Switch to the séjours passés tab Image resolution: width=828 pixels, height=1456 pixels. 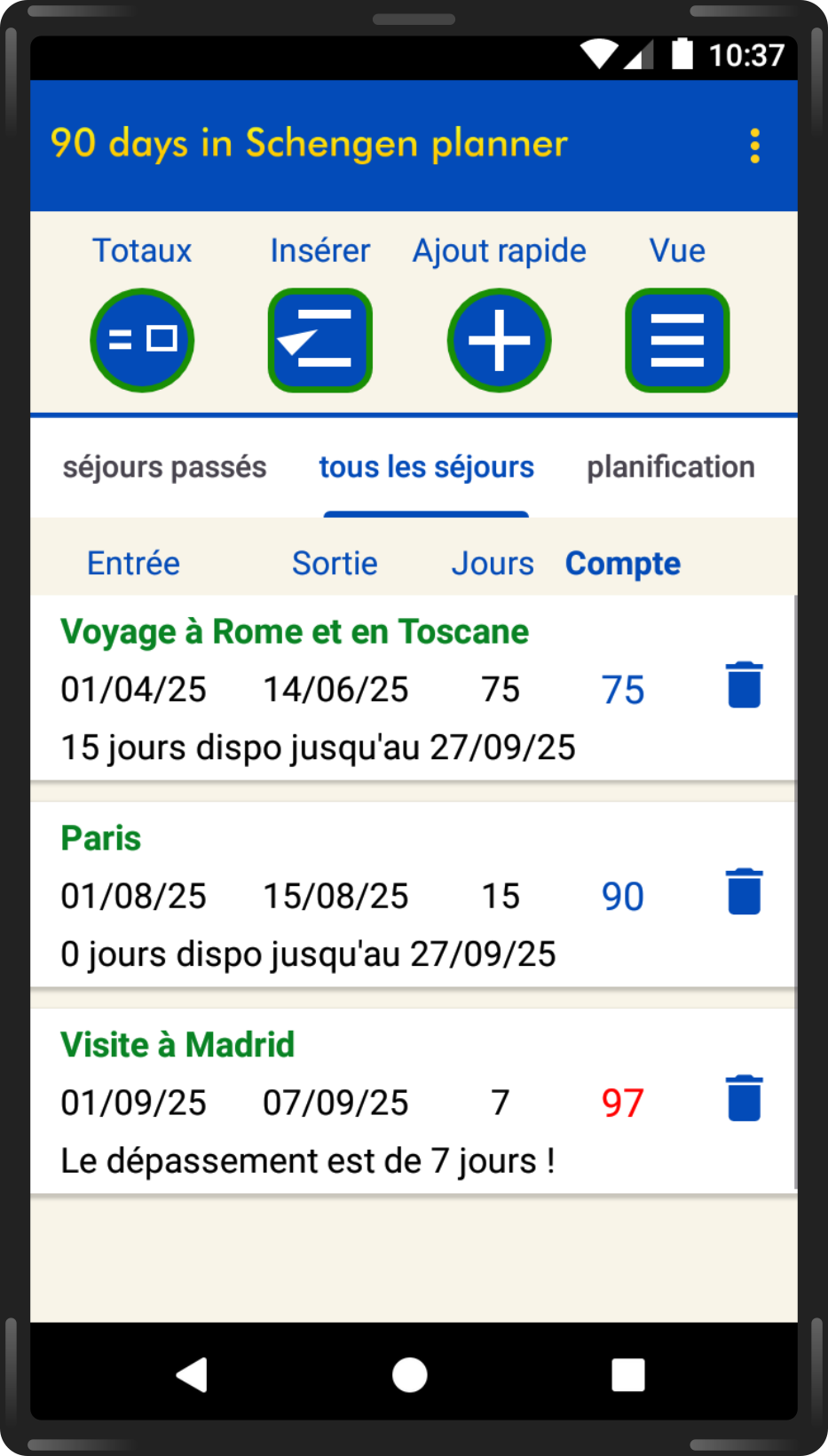click(164, 468)
